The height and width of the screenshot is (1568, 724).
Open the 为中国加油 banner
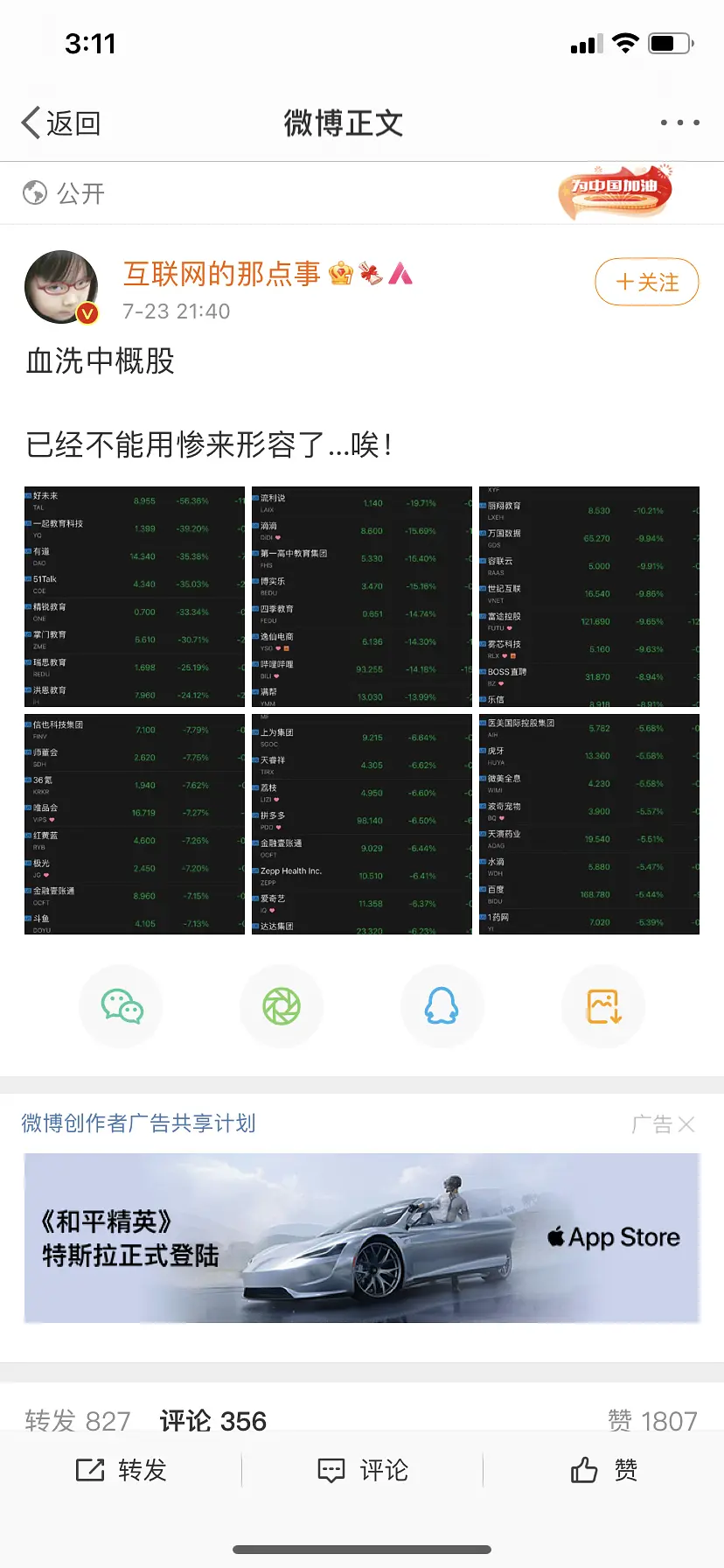pyautogui.click(x=616, y=190)
